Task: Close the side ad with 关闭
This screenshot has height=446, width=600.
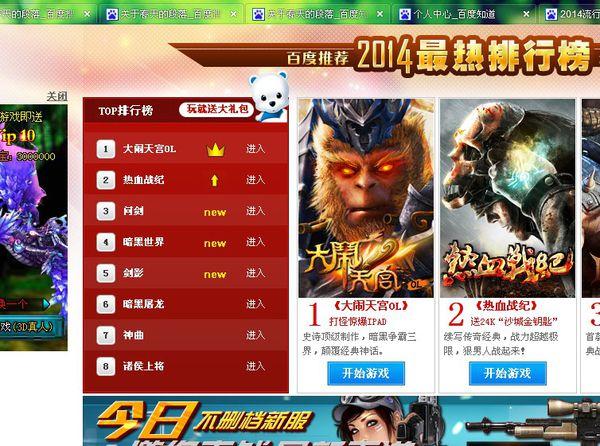Action: (57, 96)
